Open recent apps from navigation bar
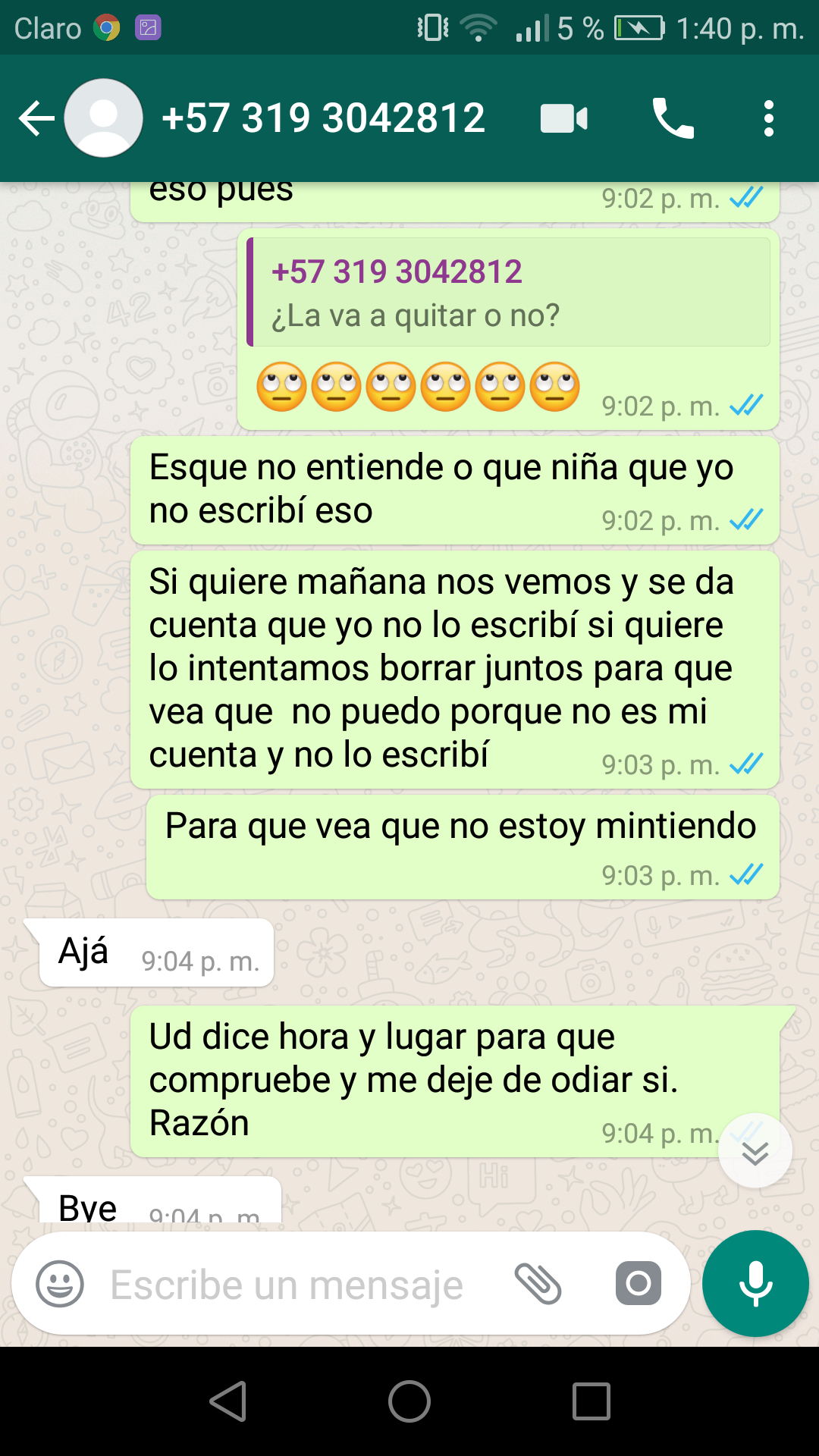 (x=591, y=1401)
